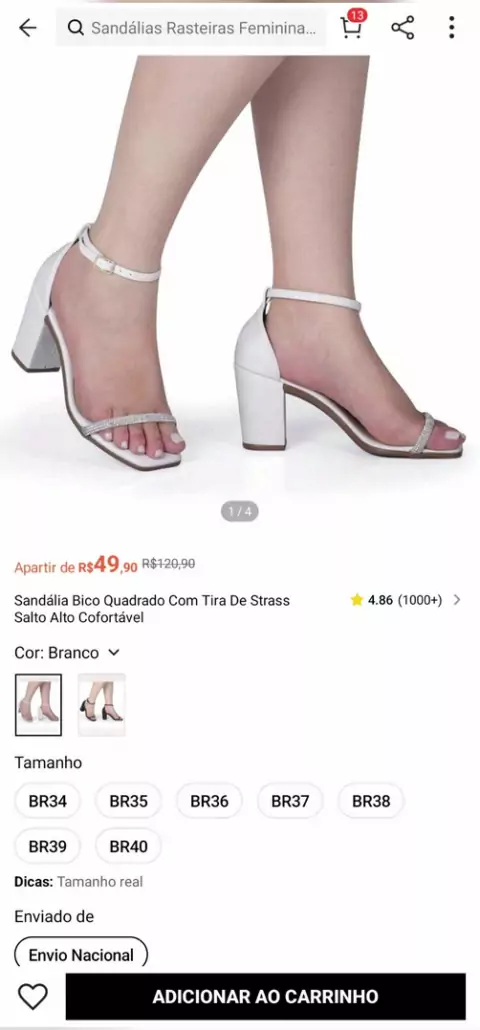The height and width of the screenshot is (1030, 480).
Task: Open the three-dot overflow menu
Action: (x=451, y=28)
